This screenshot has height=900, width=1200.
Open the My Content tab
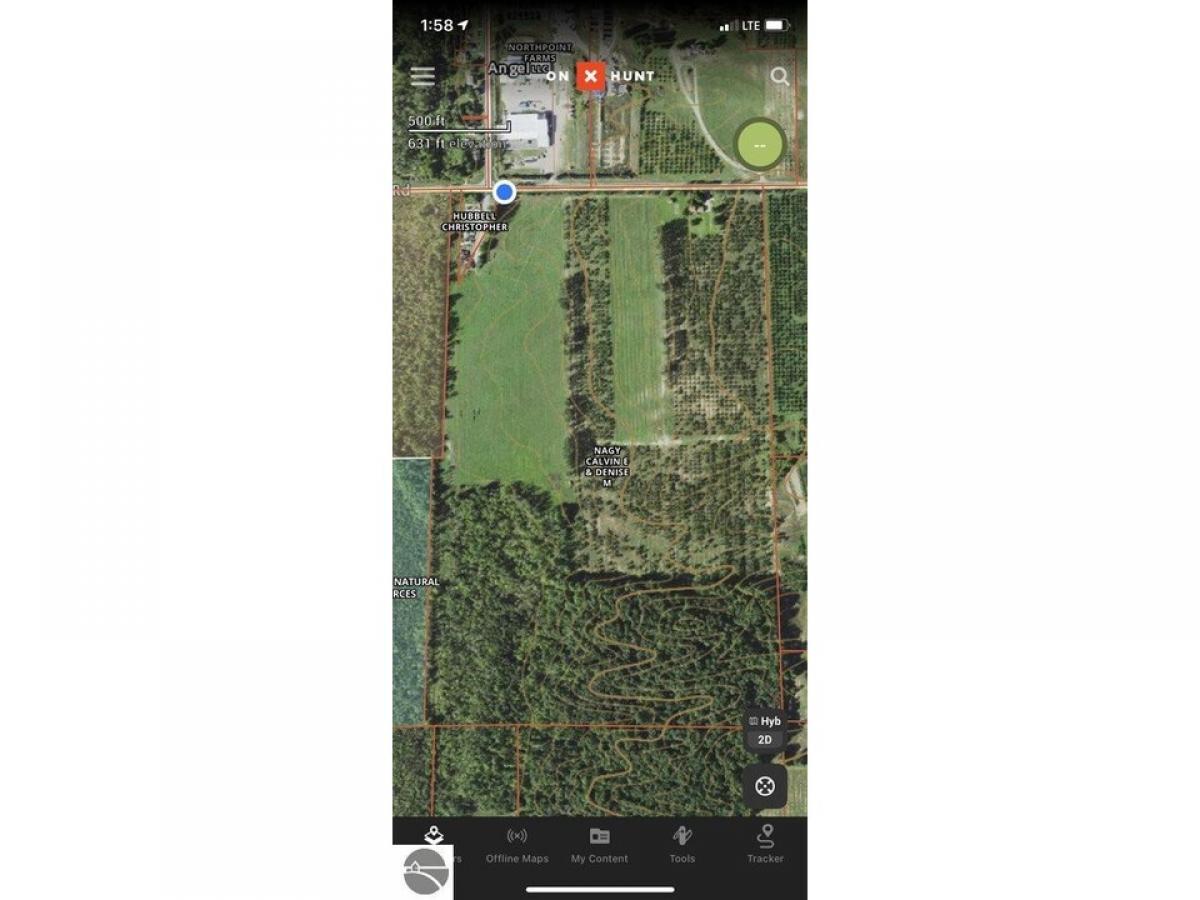tap(599, 845)
